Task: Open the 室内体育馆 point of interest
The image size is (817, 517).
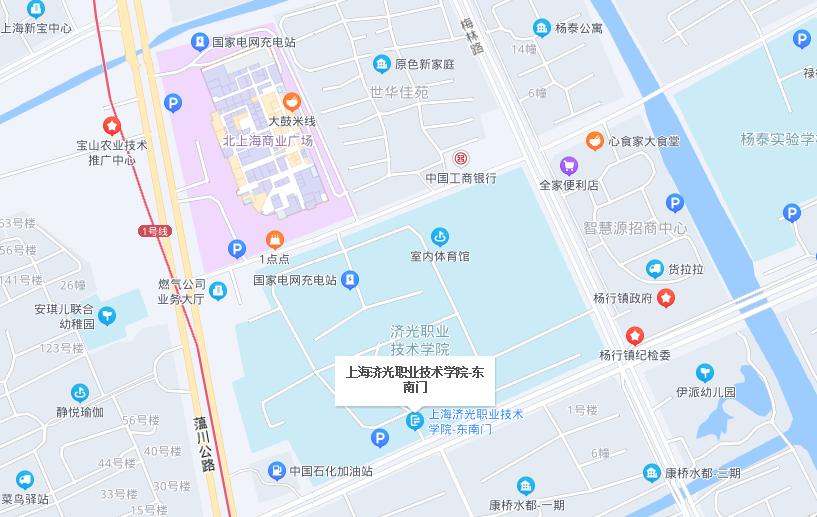Action: tap(440, 238)
